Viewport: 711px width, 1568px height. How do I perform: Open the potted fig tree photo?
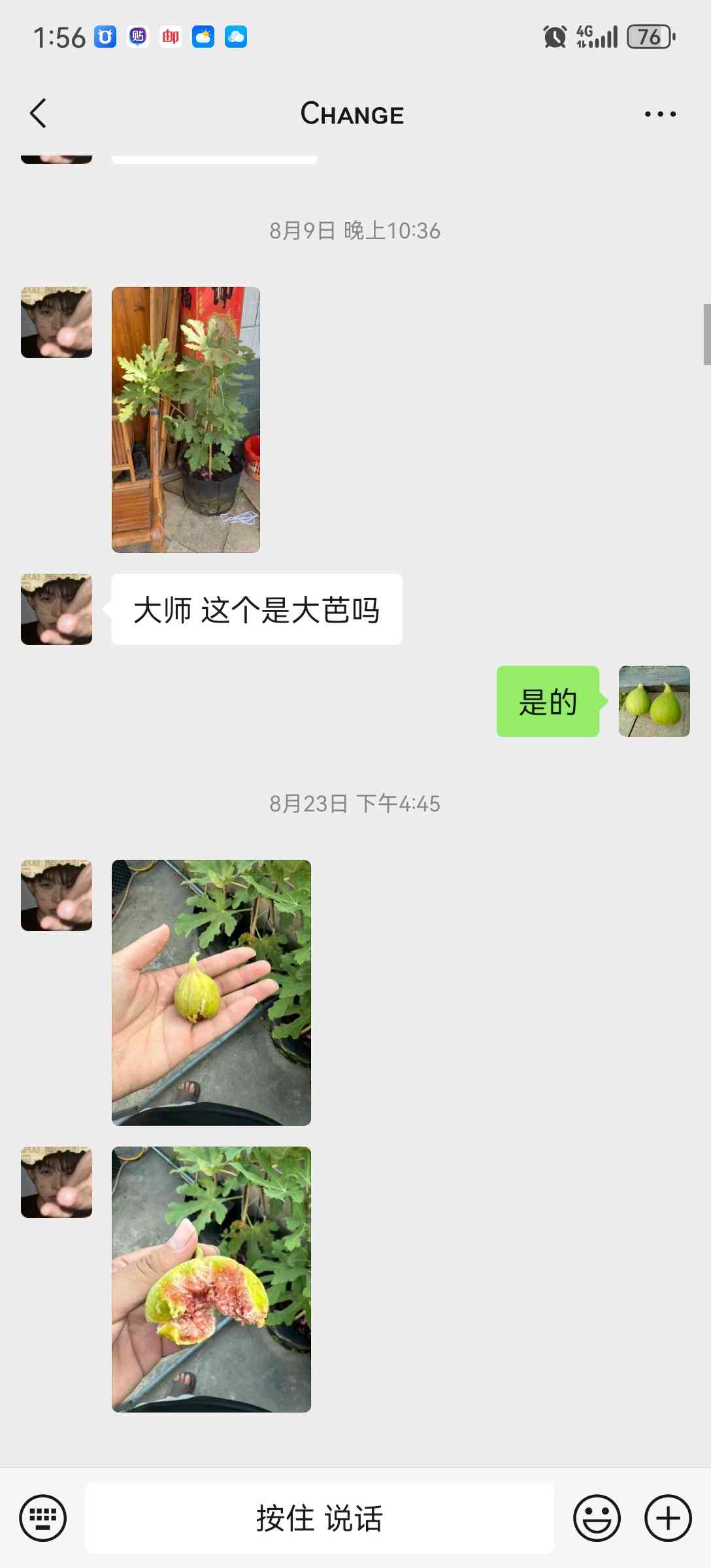pyautogui.click(x=186, y=419)
